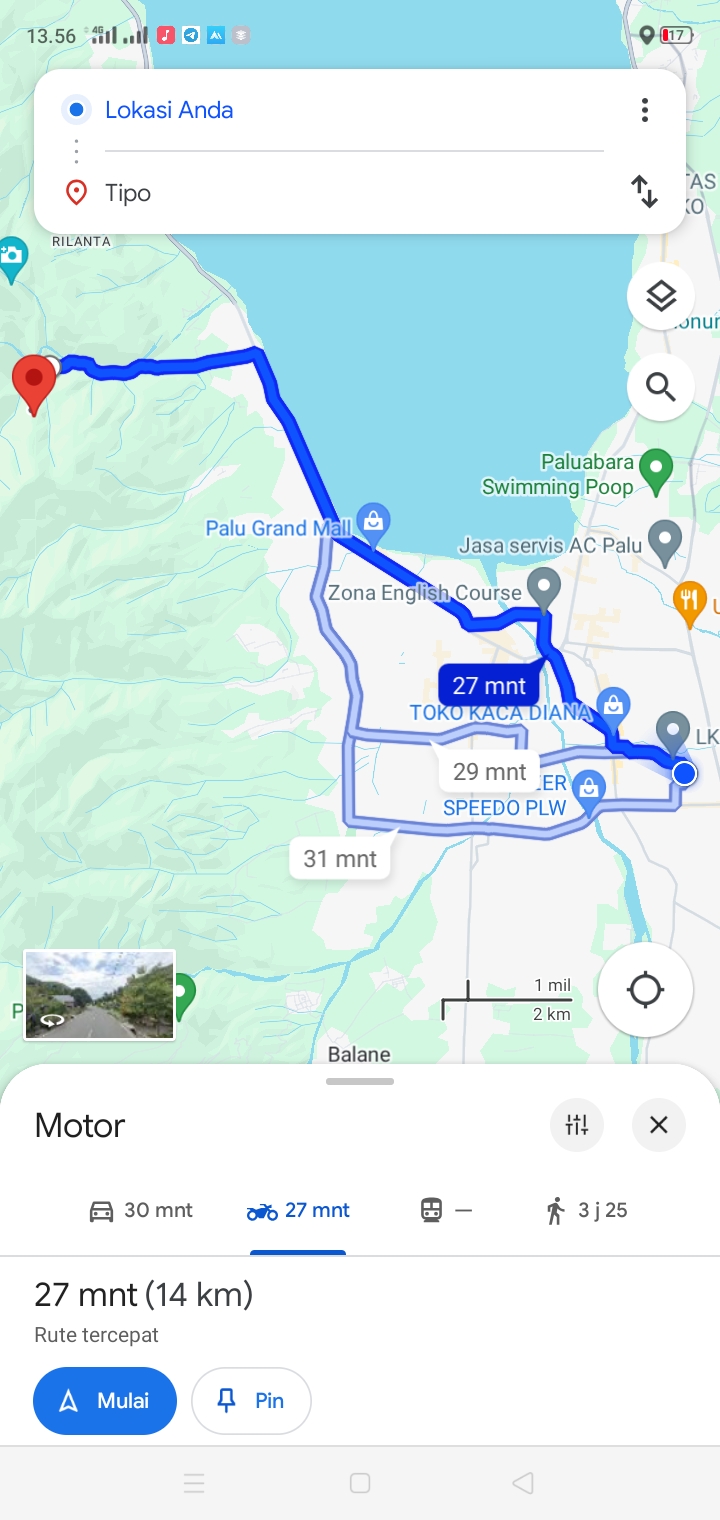Image resolution: width=720 pixels, height=1520 pixels.
Task: Select the 29 mnt alternate route
Action: (x=489, y=771)
